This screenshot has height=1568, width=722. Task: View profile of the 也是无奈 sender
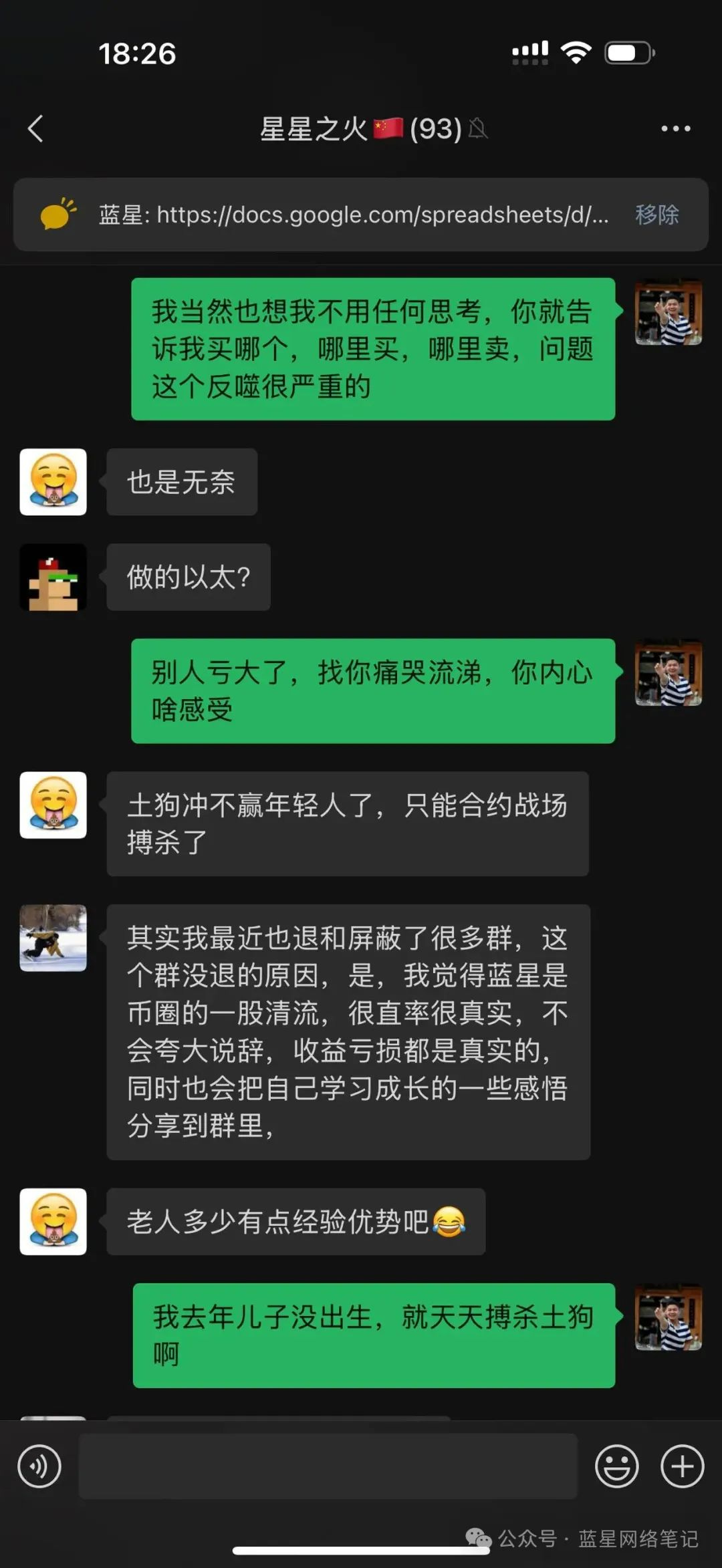tap(53, 482)
